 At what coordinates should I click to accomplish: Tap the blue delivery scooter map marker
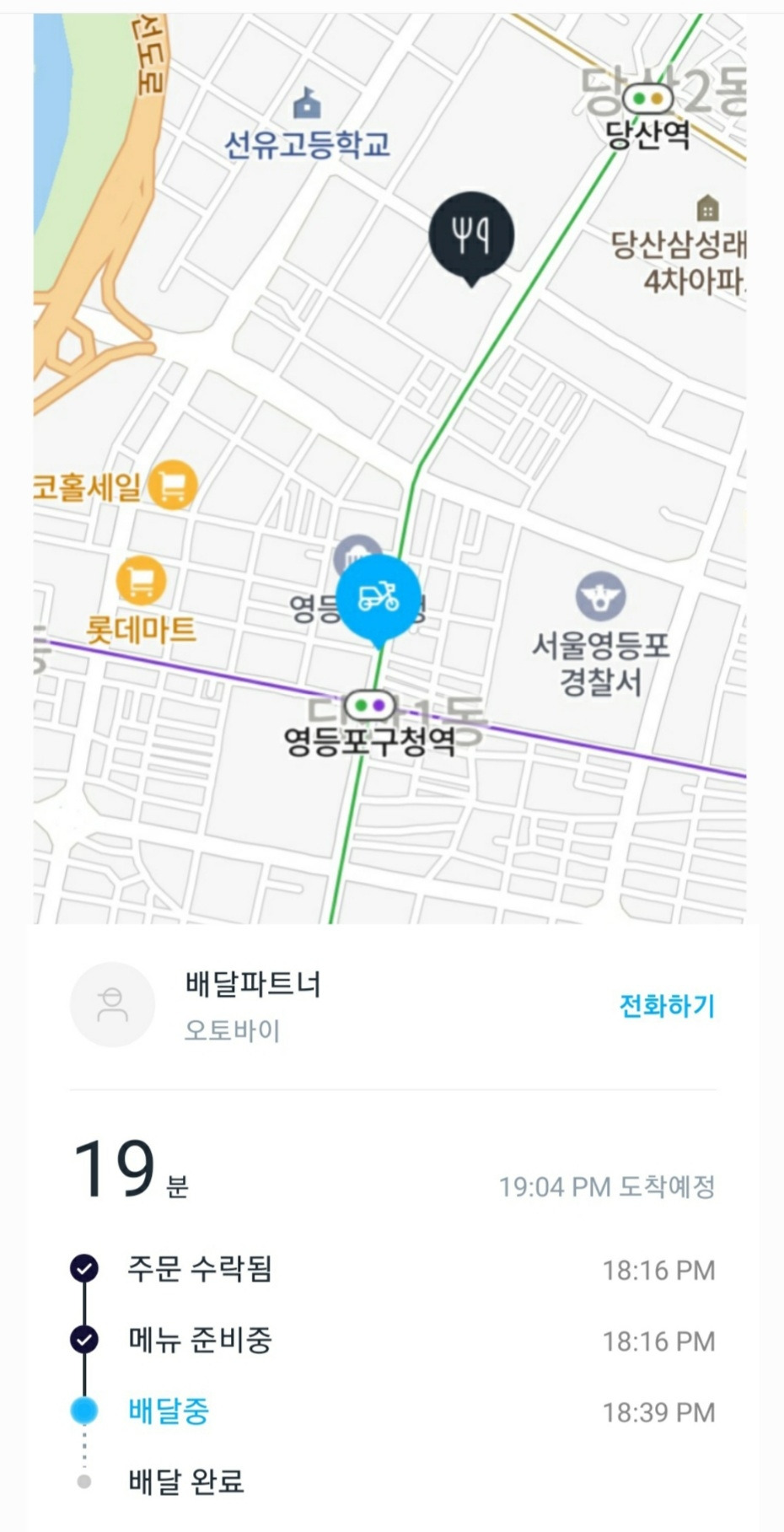point(379,598)
